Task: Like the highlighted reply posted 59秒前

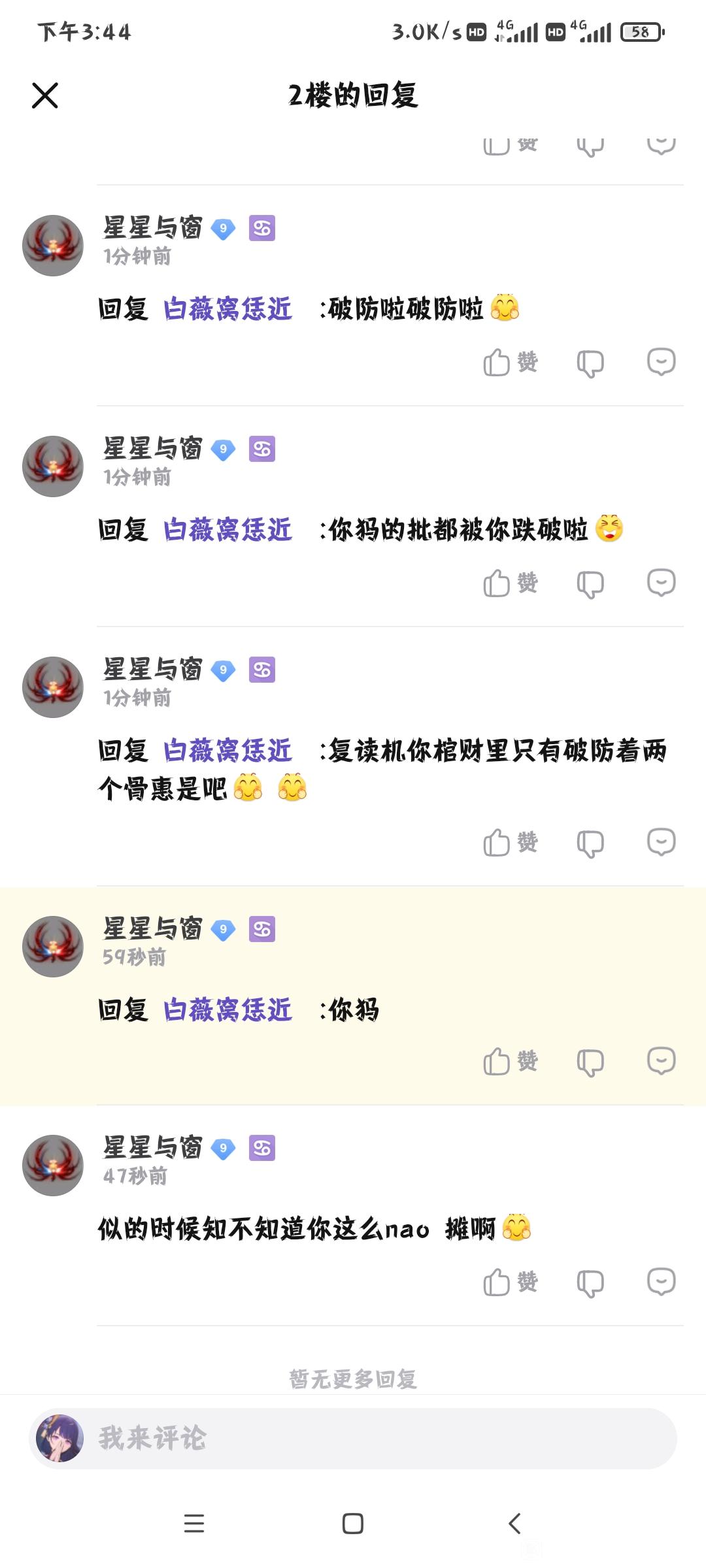Action: point(510,1062)
